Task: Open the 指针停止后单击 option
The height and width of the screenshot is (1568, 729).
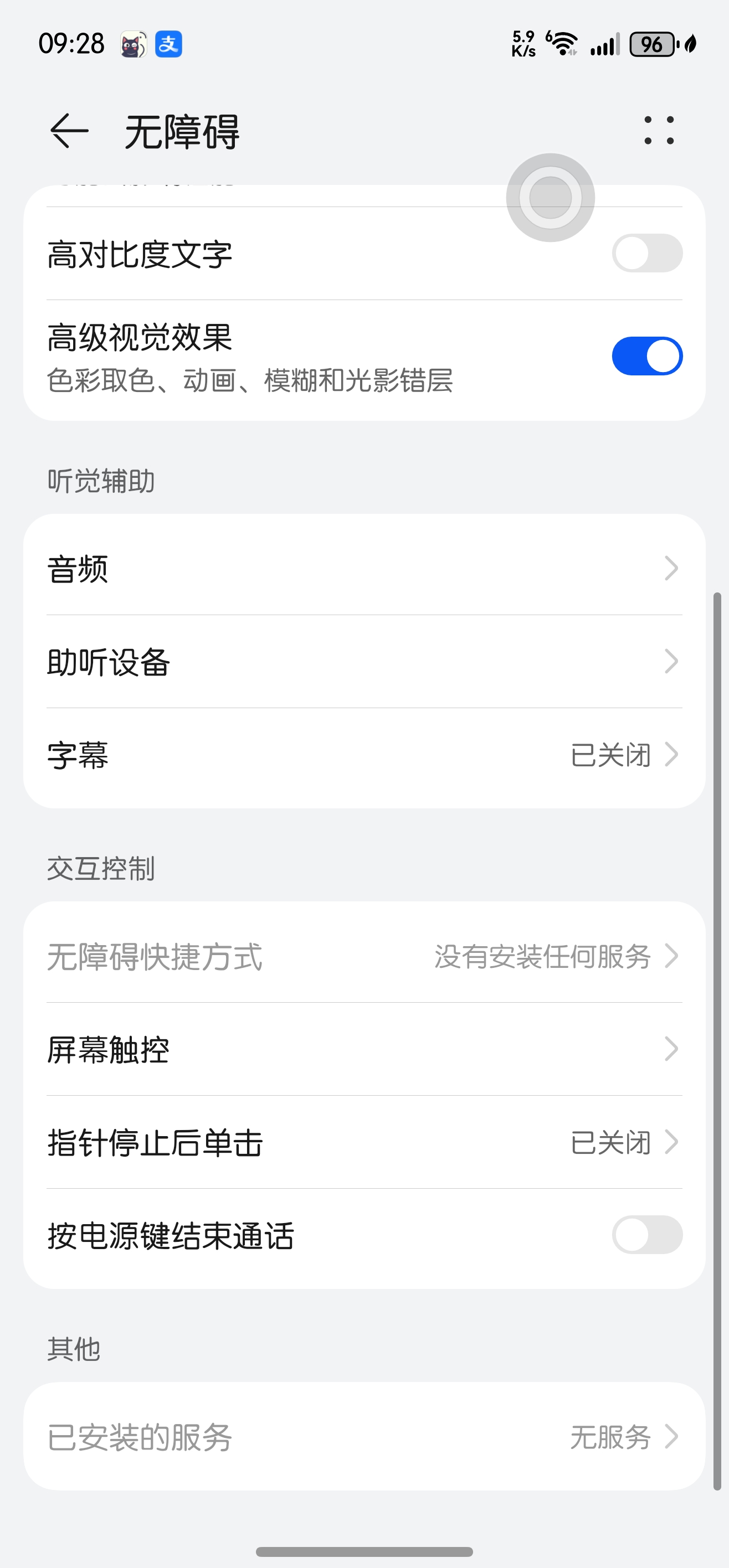Action: pos(364,1143)
